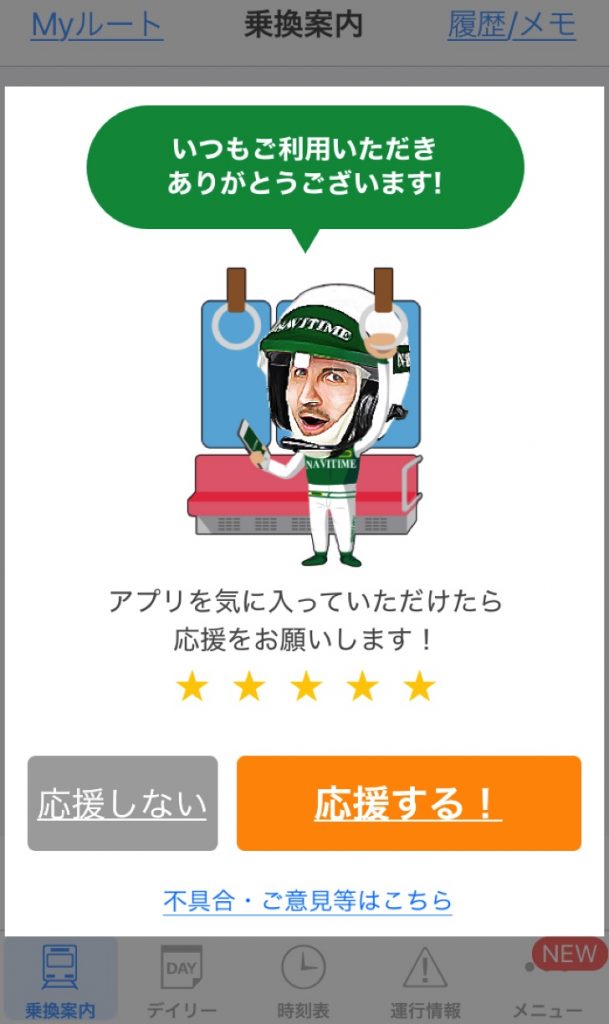Open the 履歴/メモ link

[x=511, y=25]
